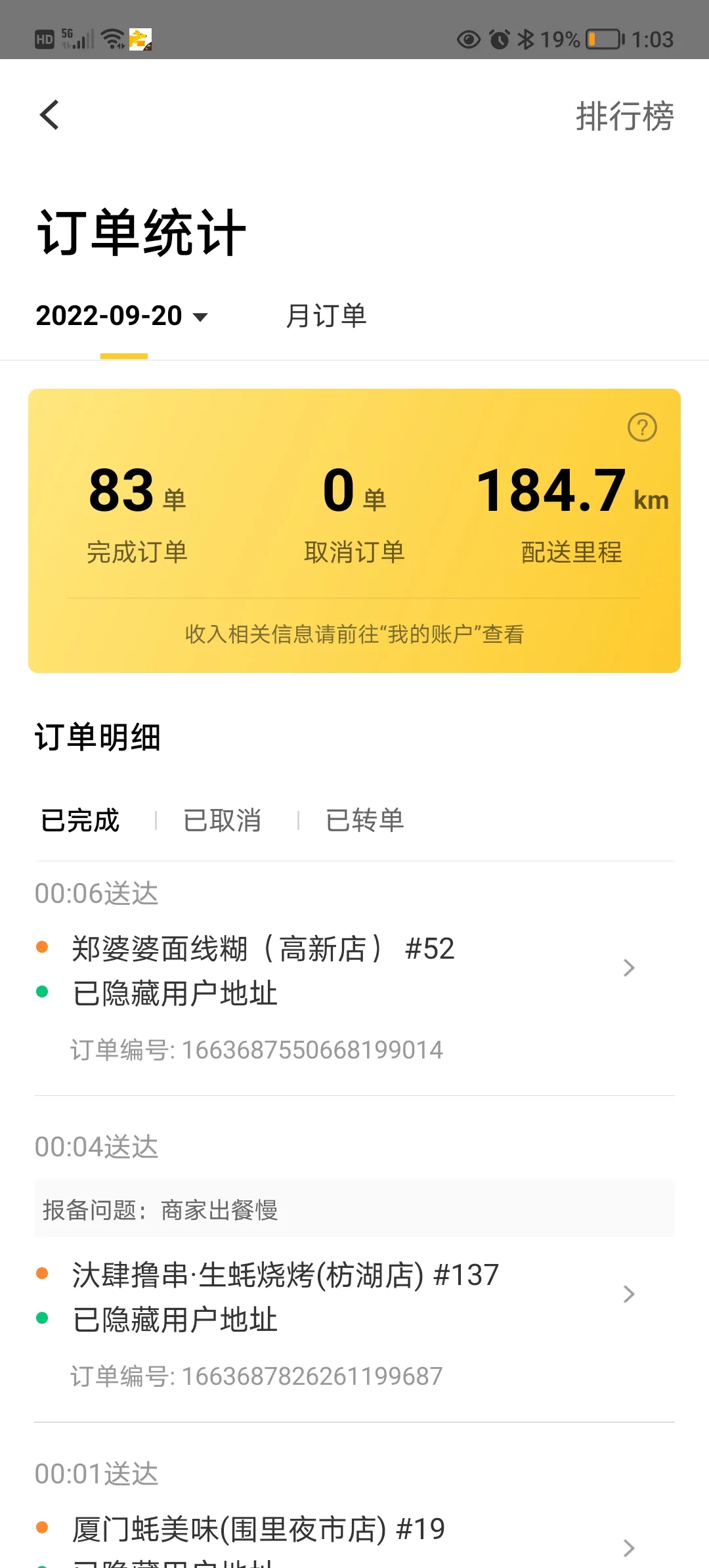709x1568 pixels.
Task: Switch to 已取消 orders
Action: (223, 820)
